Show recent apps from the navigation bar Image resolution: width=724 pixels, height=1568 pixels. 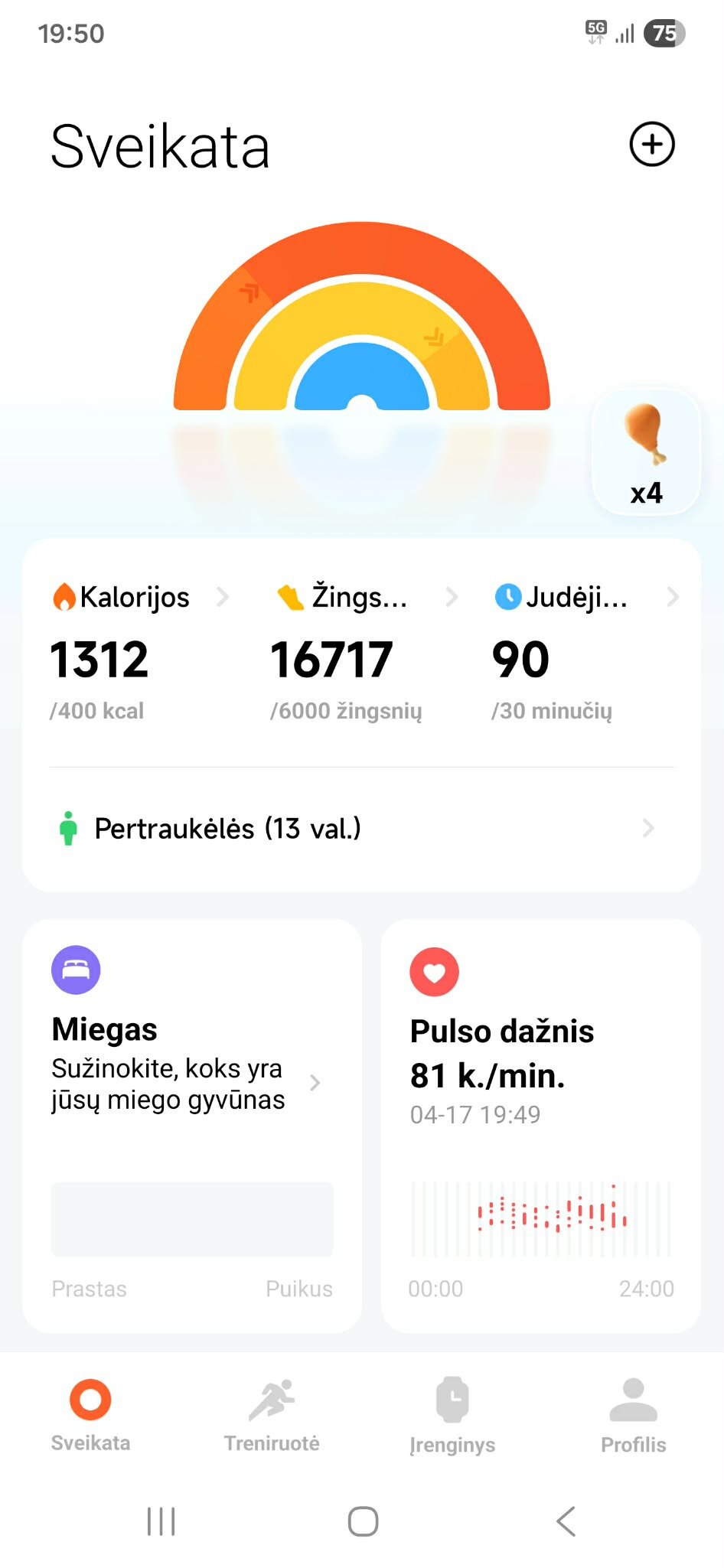[x=161, y=1521]
